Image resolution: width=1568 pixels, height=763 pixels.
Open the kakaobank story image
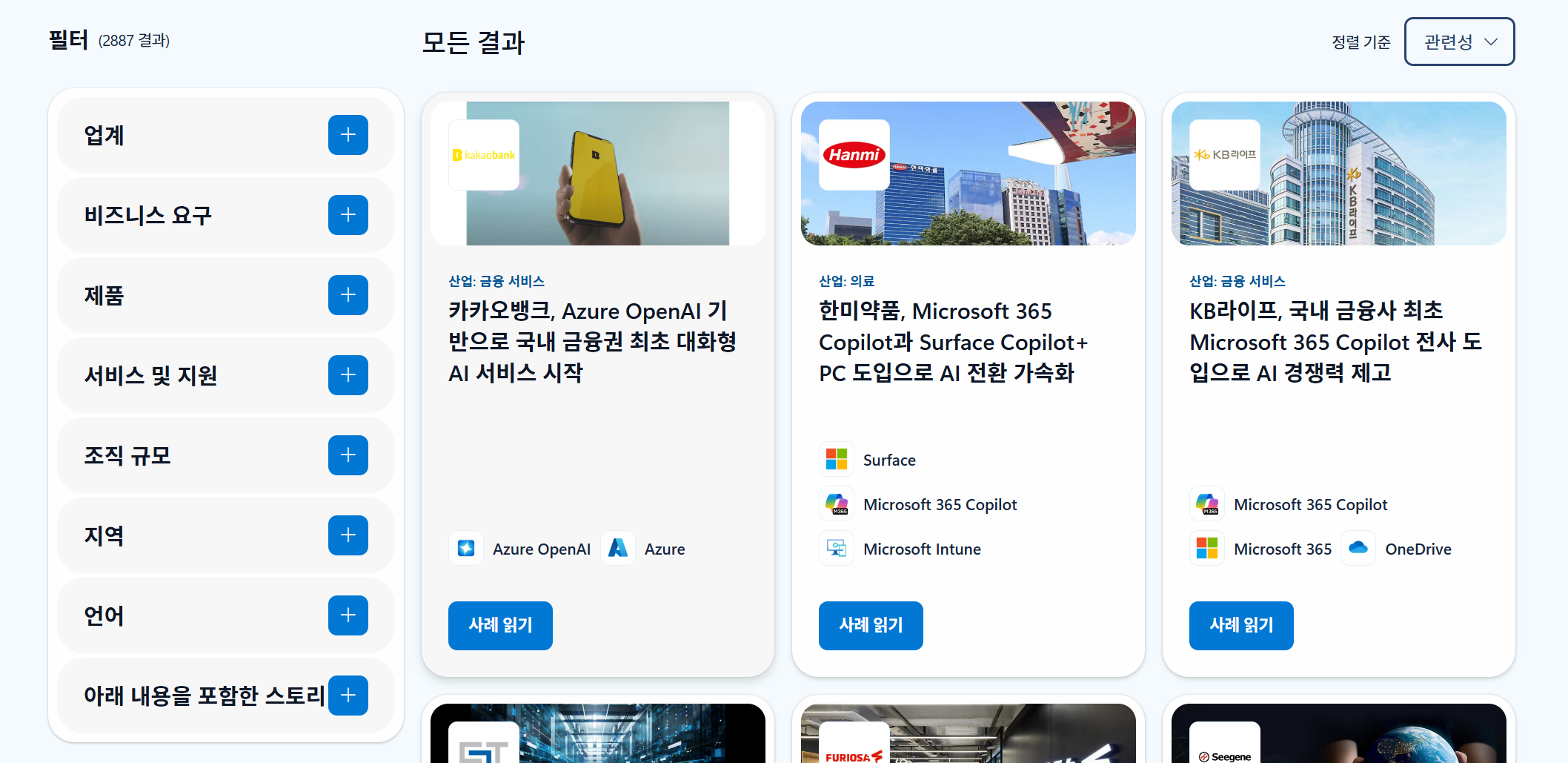(597, 174)
